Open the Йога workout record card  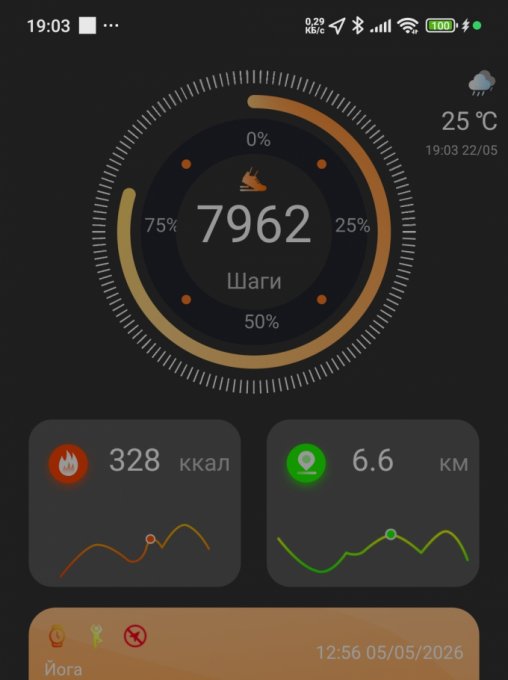pos(254,644)
